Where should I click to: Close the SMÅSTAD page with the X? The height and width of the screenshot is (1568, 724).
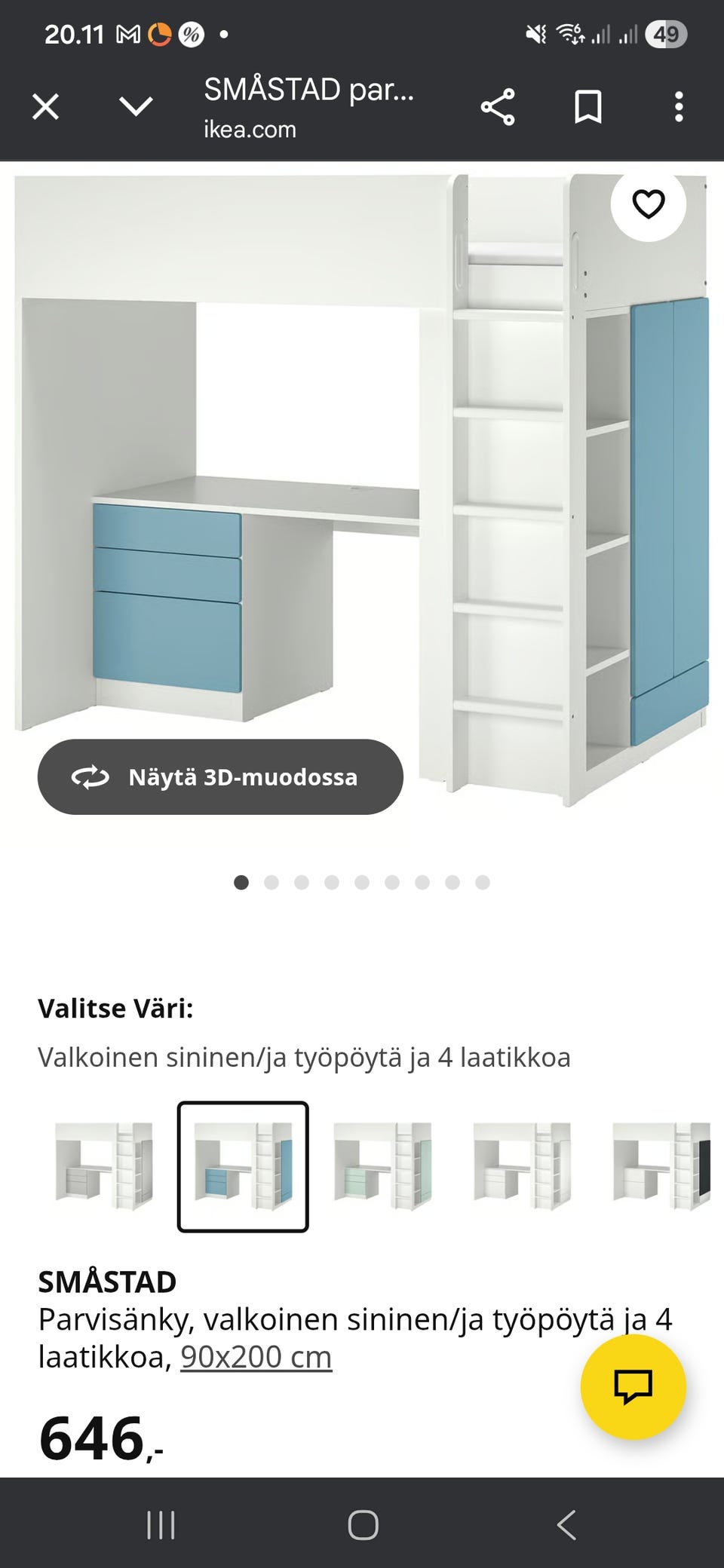tap(45, 107)
